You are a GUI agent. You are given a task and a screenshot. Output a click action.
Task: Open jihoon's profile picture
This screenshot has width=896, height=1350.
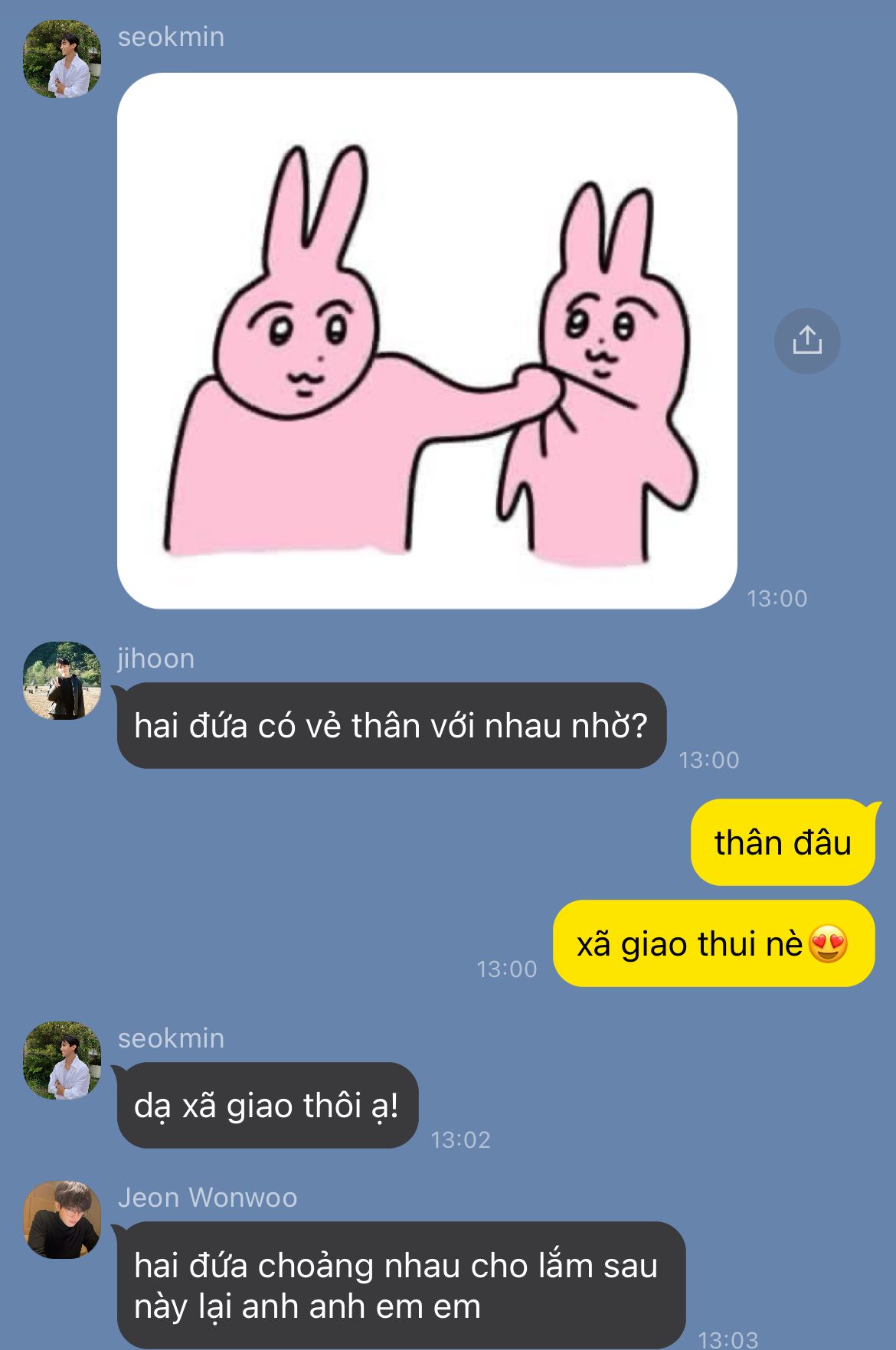[x=62, y=681]
